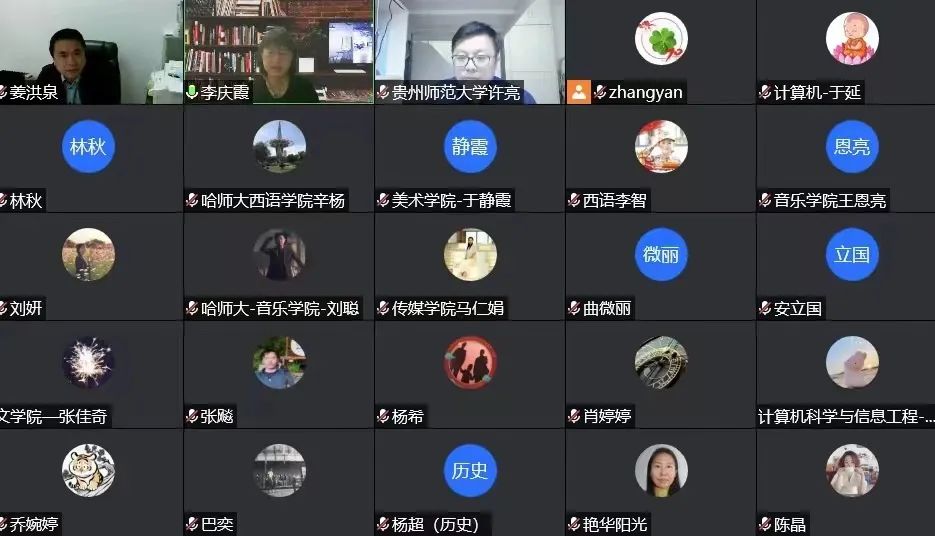935x536 pixels.
Task: Open 李庆霞's video tile
Action: pyautogui.click(x=278, y=50)
